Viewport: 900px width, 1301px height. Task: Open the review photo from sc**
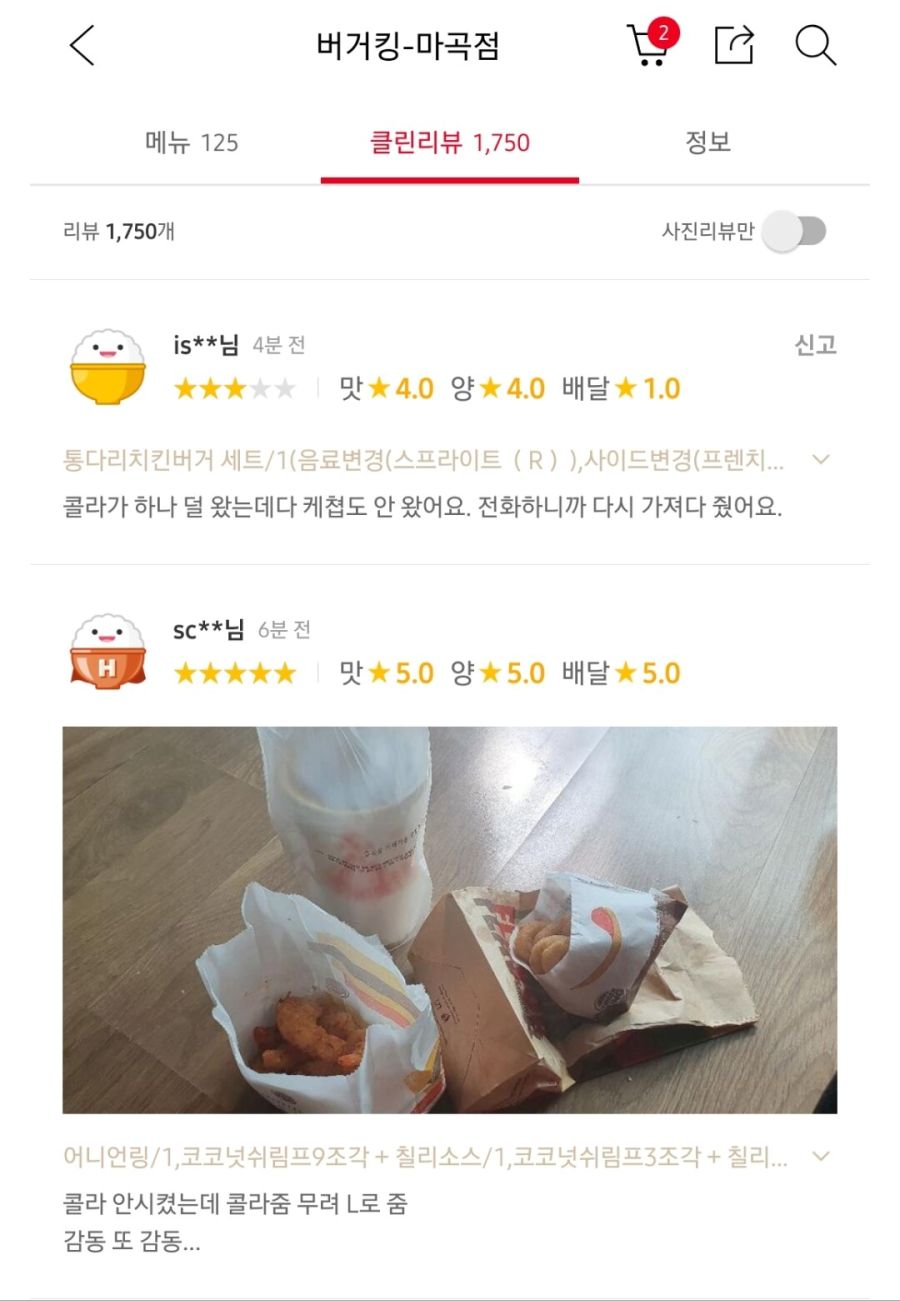coord(450,920)
